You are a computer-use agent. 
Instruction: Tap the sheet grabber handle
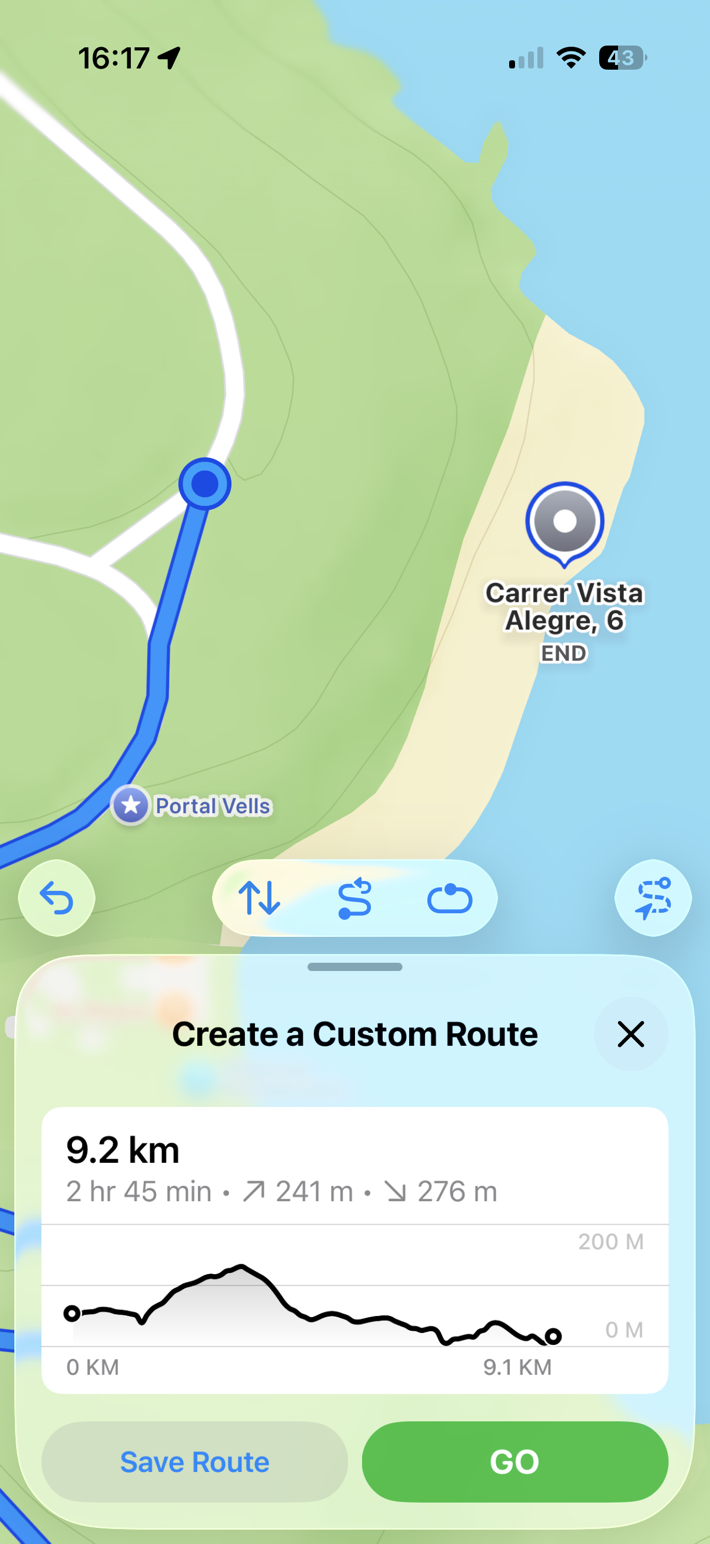[355, 967]
